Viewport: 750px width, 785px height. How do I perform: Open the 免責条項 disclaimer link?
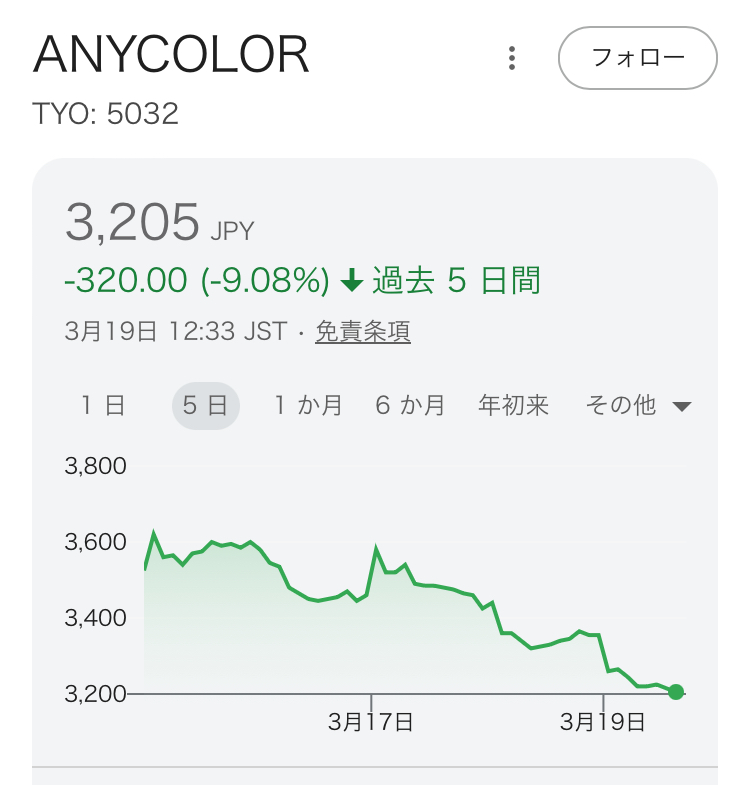(x=363, y=332)
